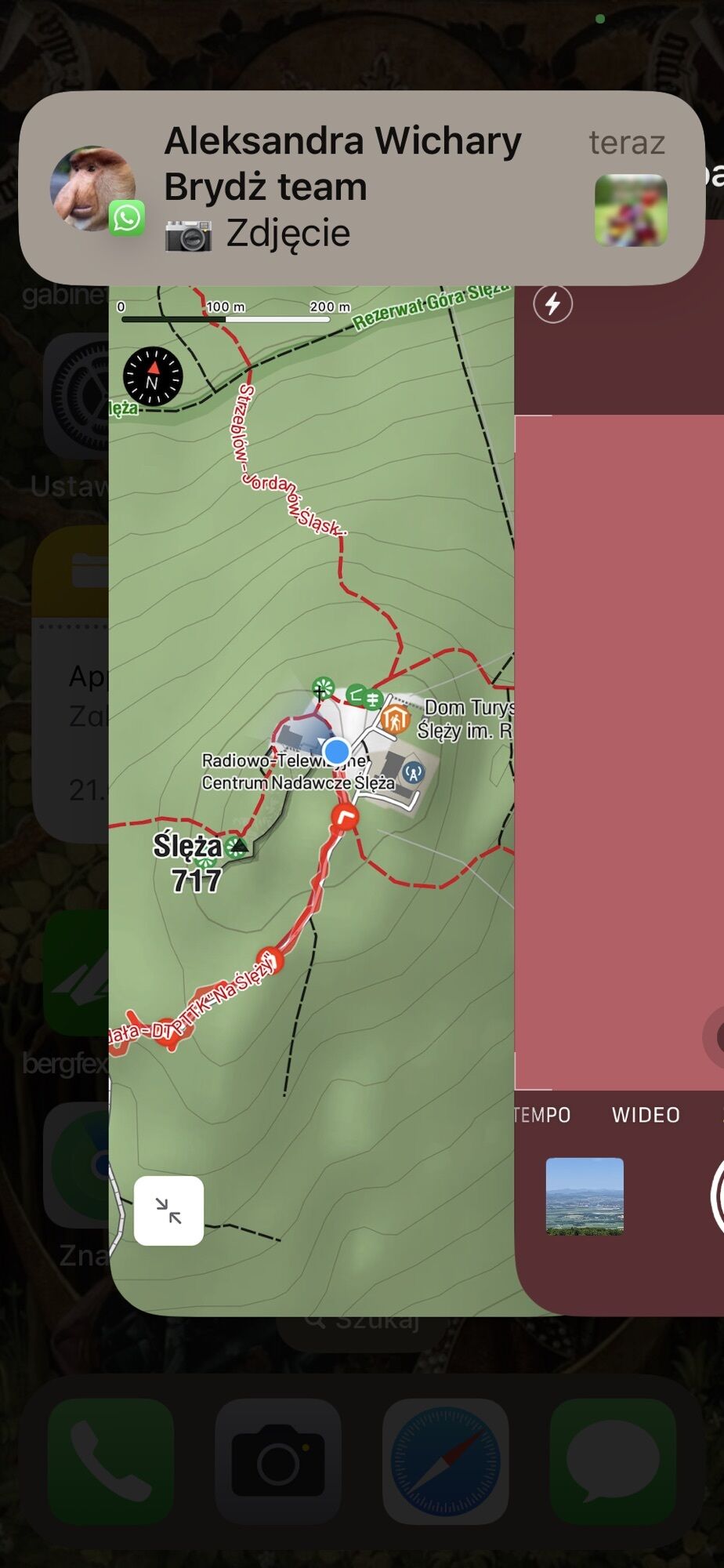Open the WhatsApp notification from Aleksandra Wichary
This screenshot has height=1568, width=724.
coord(360,188)
